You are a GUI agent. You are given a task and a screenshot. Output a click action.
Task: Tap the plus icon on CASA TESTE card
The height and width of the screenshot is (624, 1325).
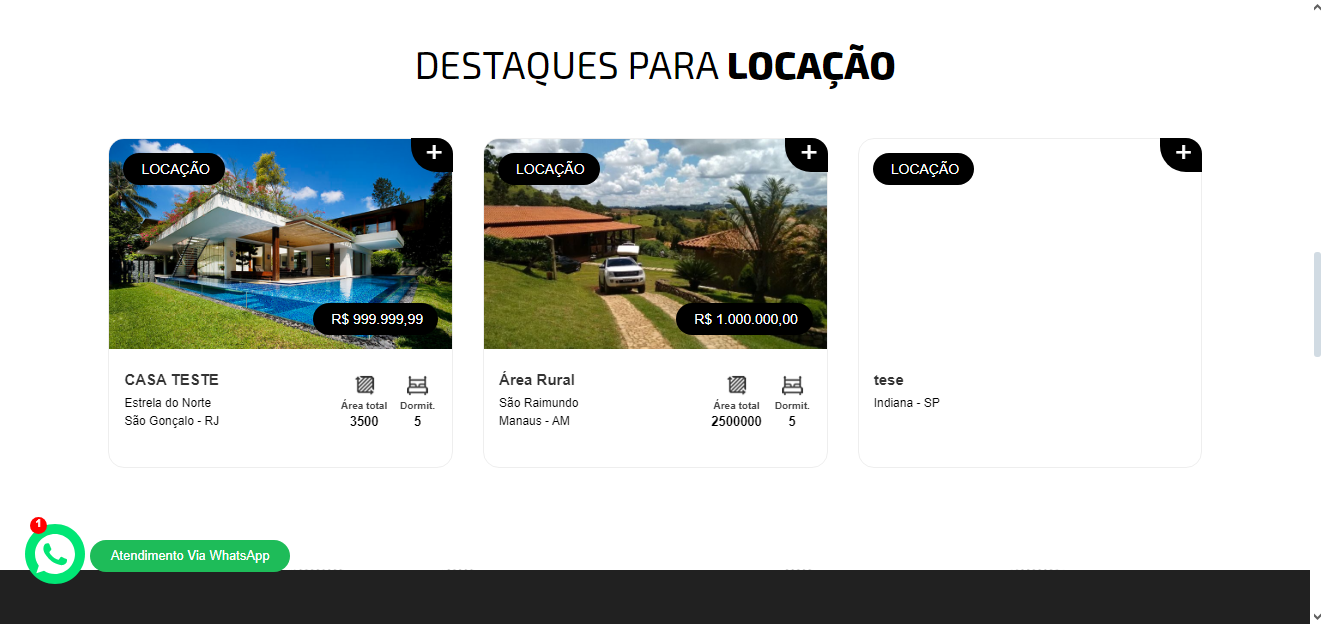point(434,153)
